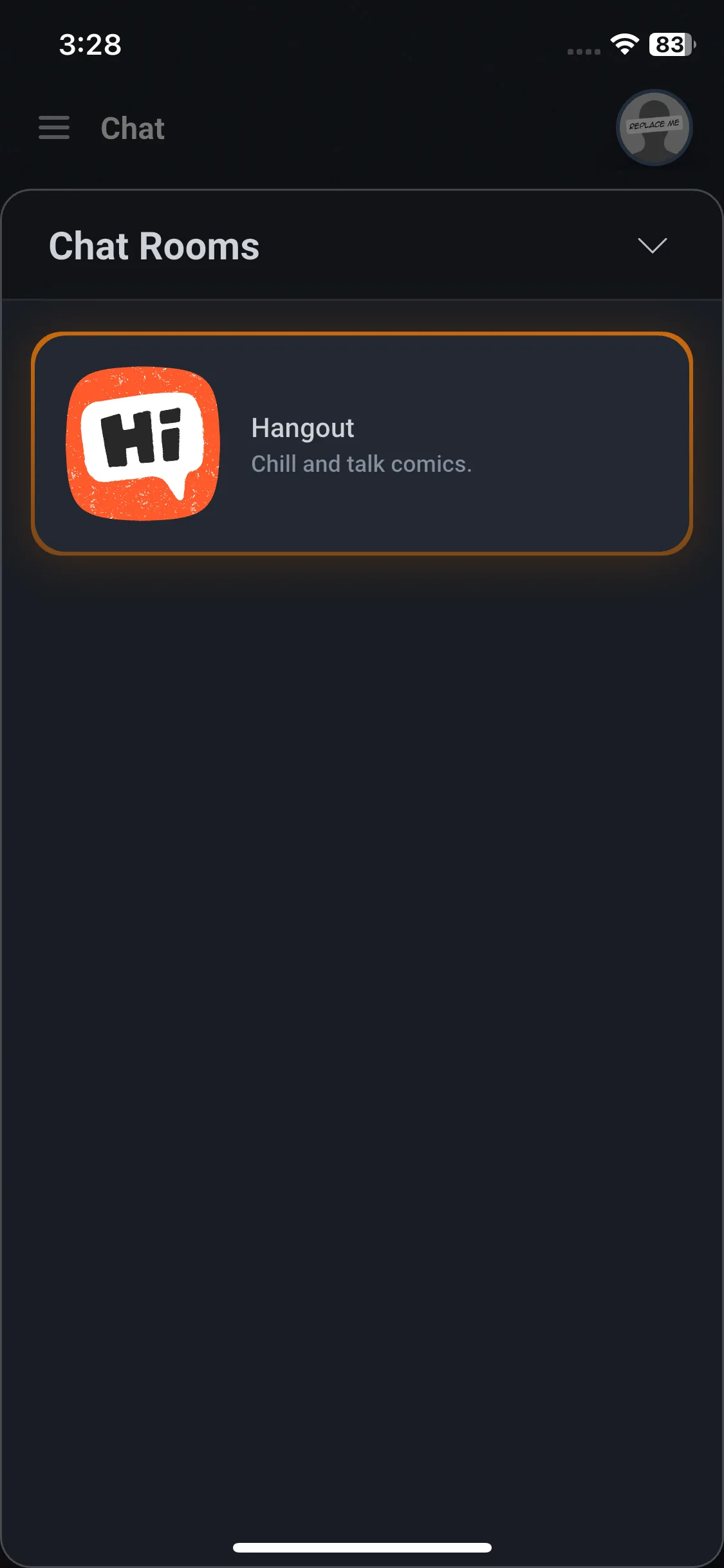Collapse the Chat Rooms section chevron
This screenshot has width=724, height=1568.
pyautogui.click(x=652, y=245)
